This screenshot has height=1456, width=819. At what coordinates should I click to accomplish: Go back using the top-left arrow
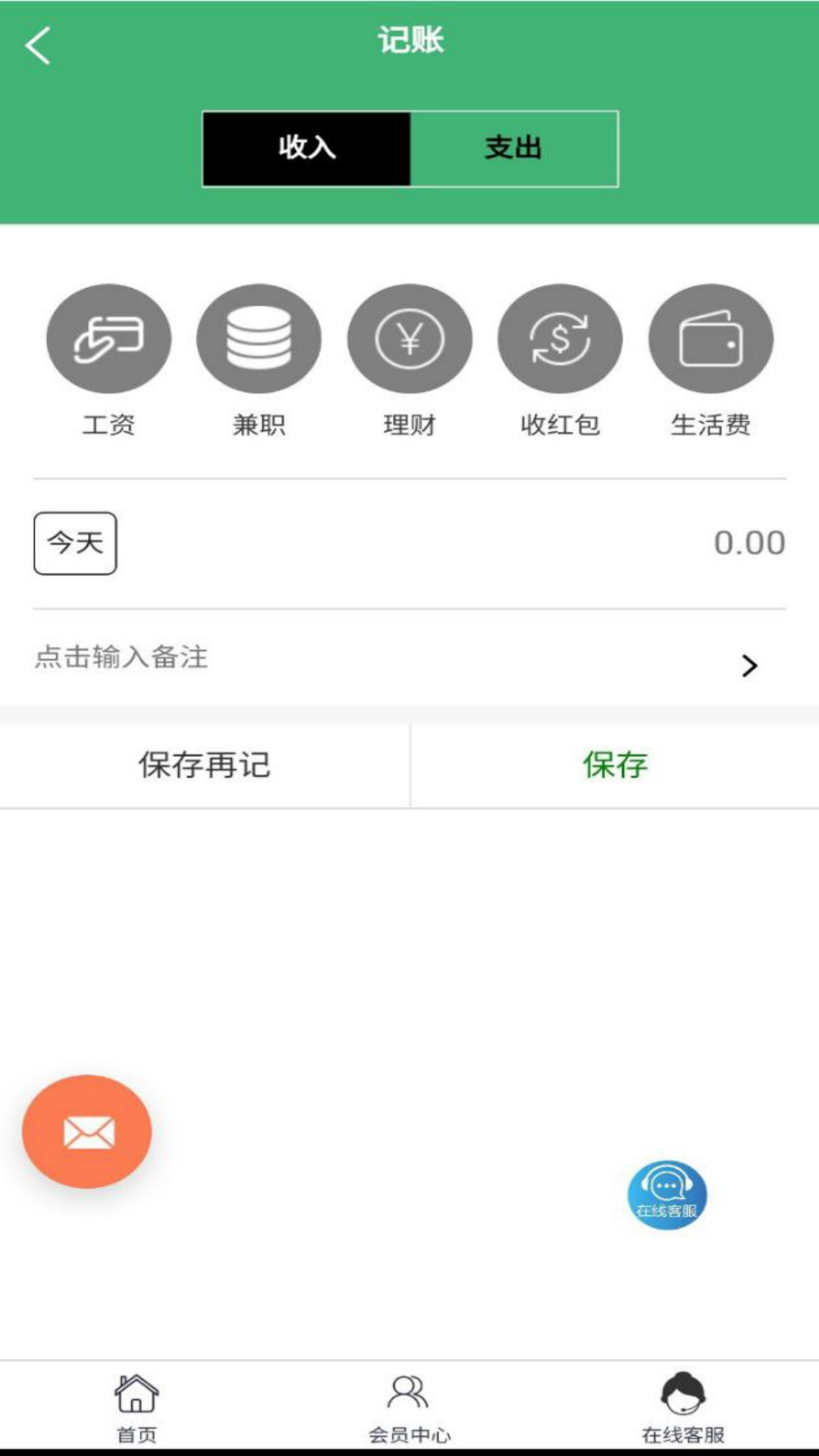[x=38, y=45]
